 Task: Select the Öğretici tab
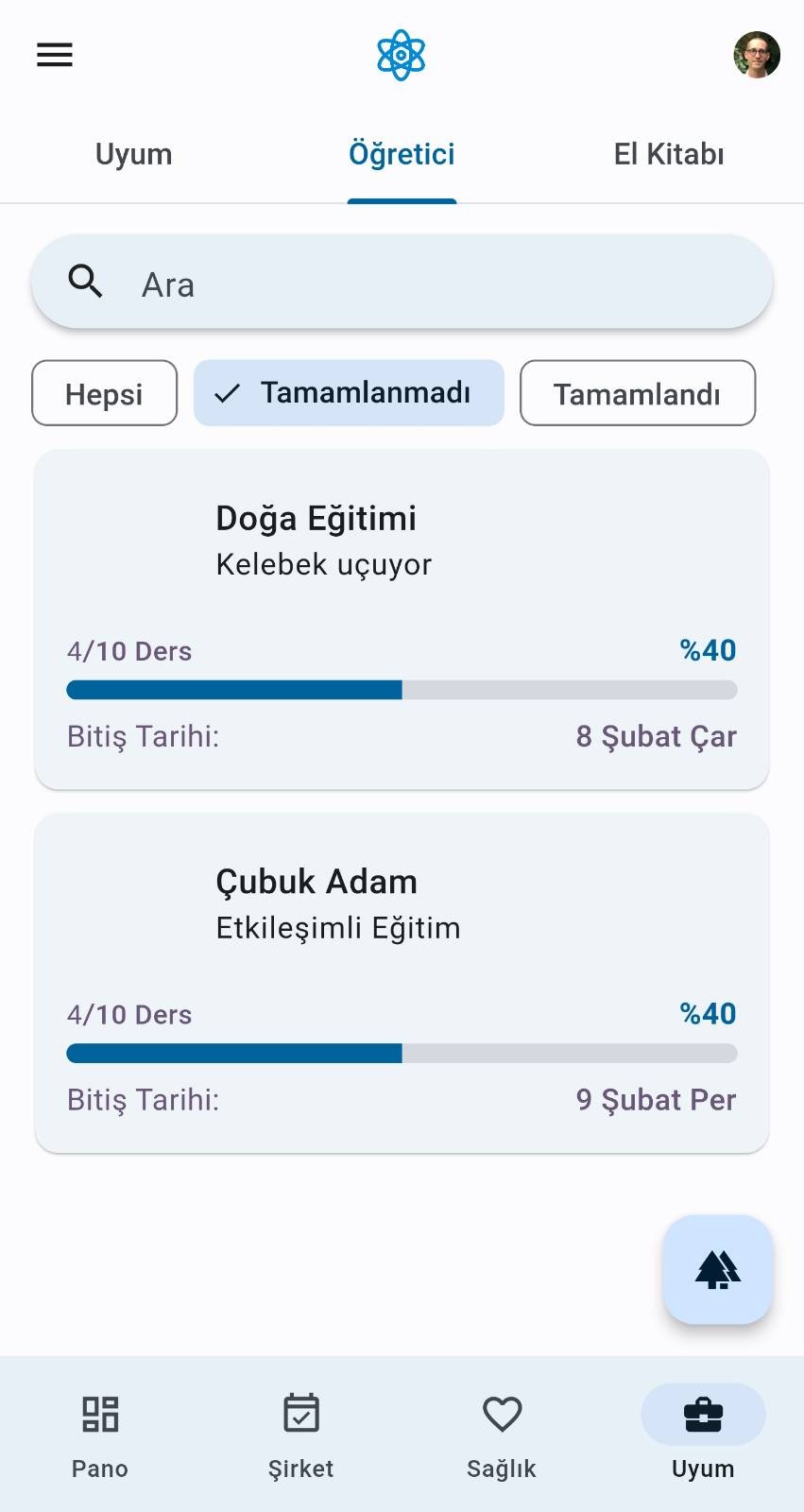[402, 154]
